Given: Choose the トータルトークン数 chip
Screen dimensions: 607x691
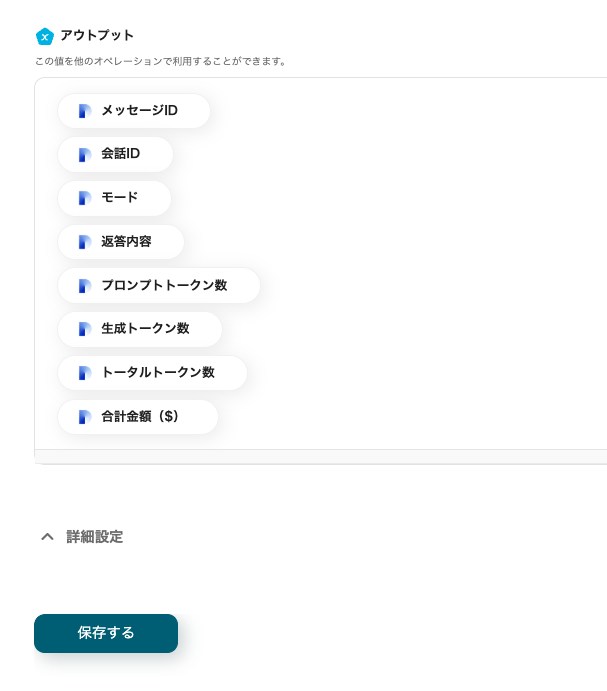Looking at the screenshot, I should point(152,373).
